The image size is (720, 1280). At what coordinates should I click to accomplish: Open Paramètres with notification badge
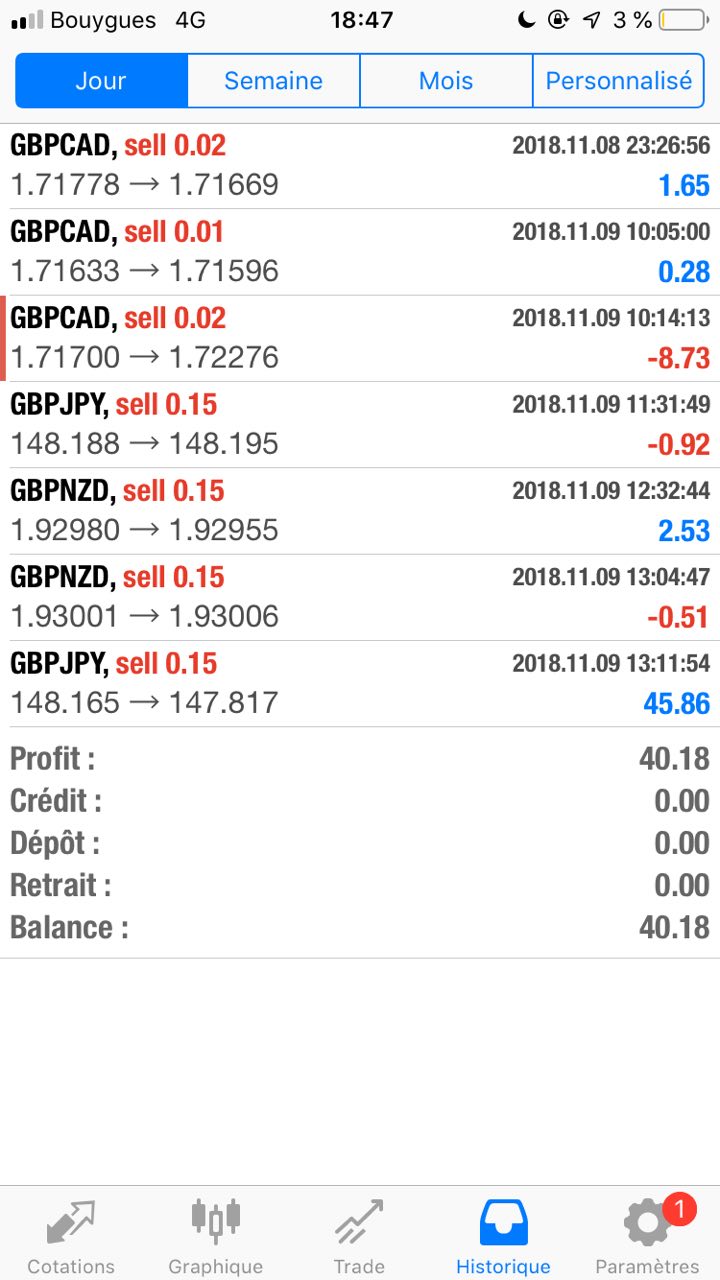[647, 1234]
